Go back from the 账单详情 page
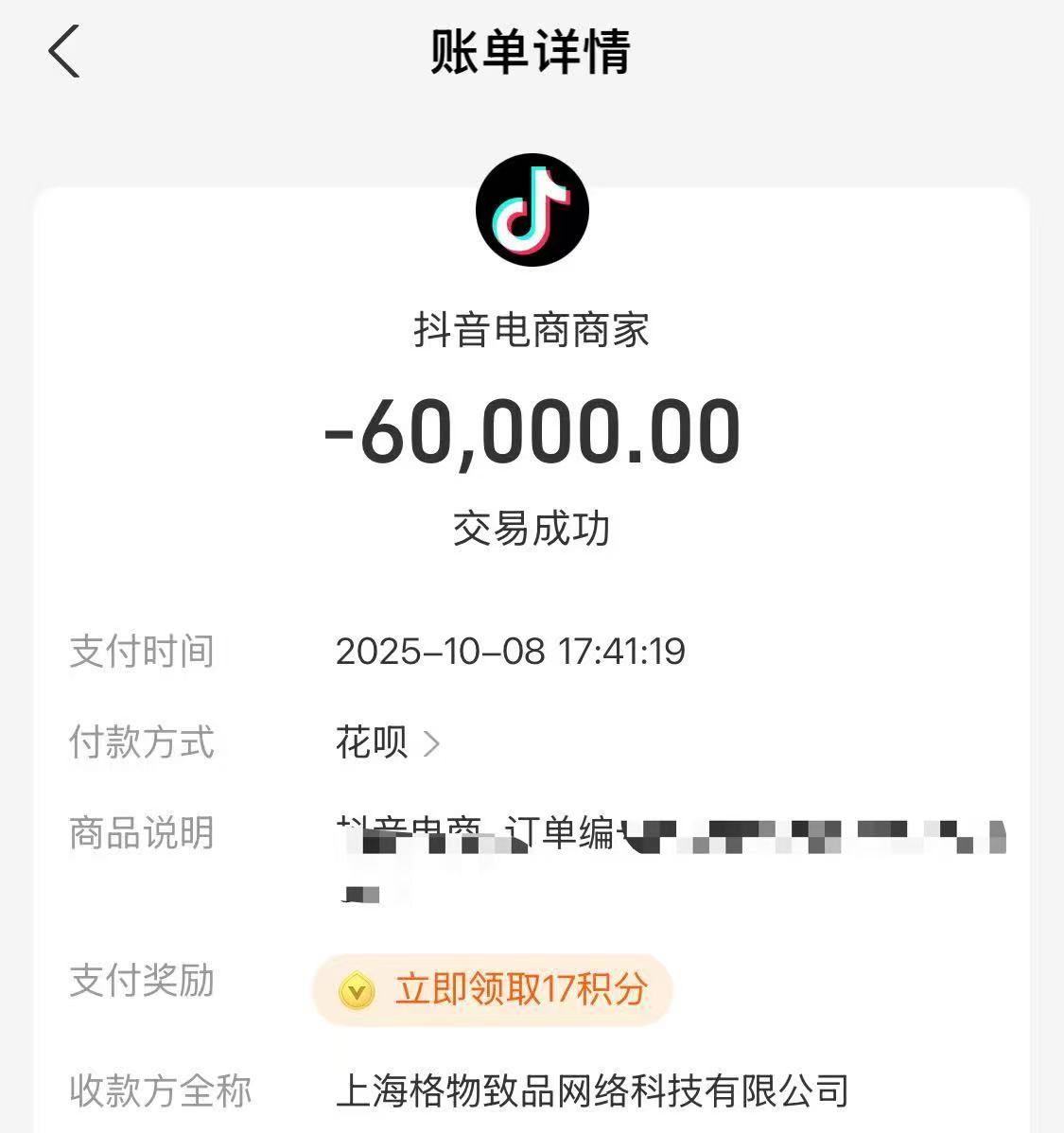 [63, 52]
